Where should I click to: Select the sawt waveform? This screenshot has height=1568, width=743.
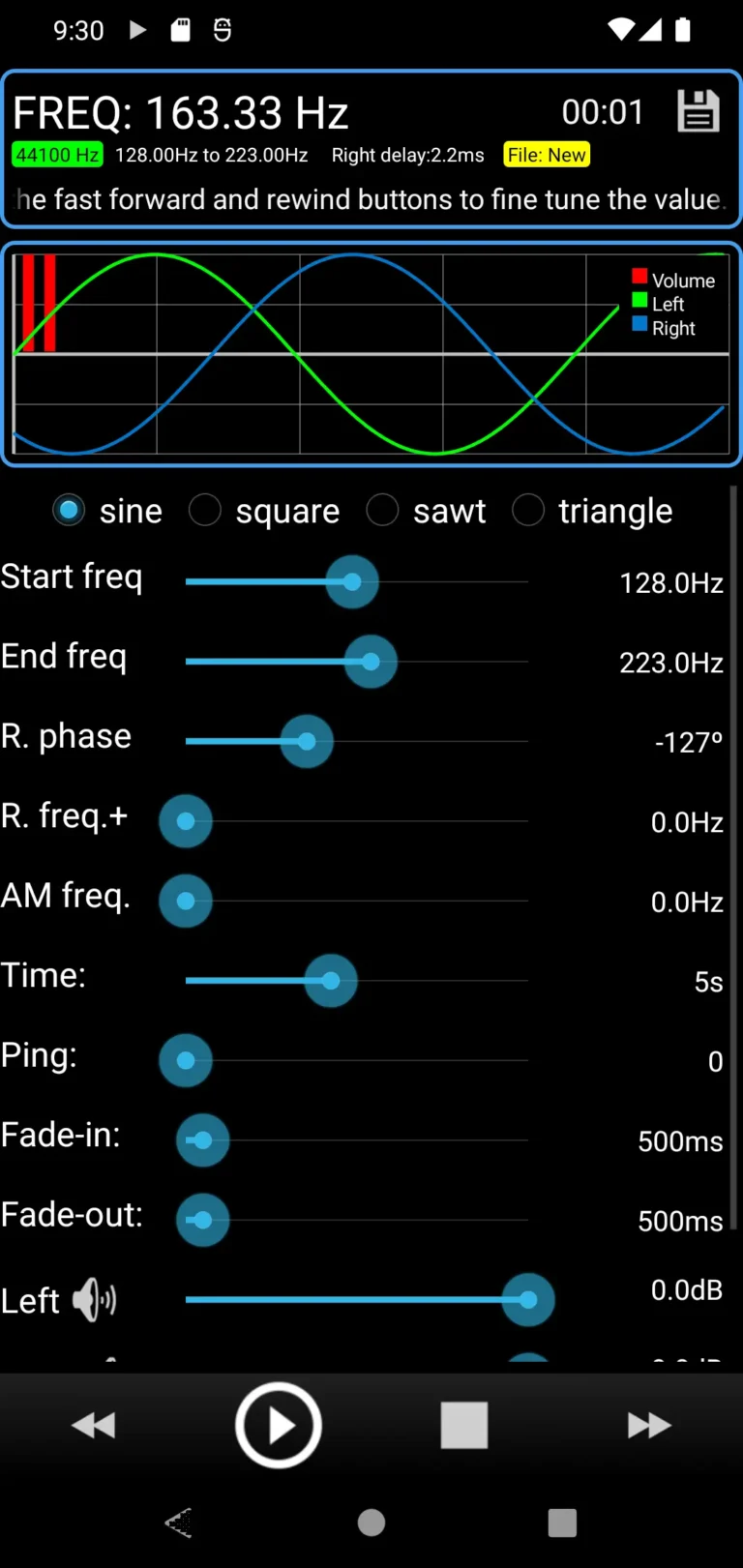pos(383,510)
